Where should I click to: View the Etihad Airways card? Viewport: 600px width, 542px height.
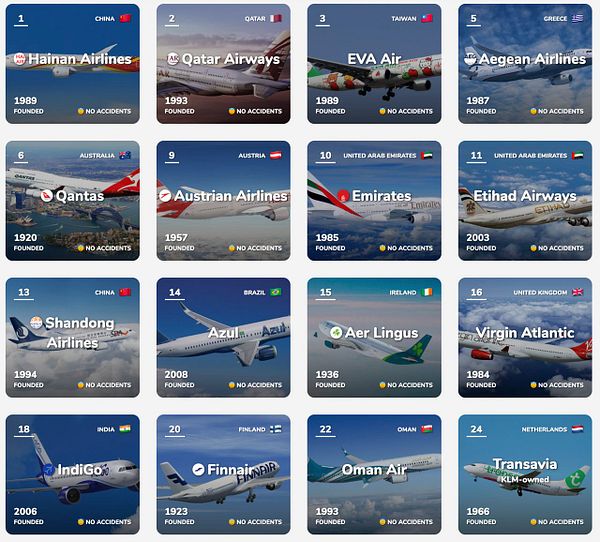(x=525, y=200)
